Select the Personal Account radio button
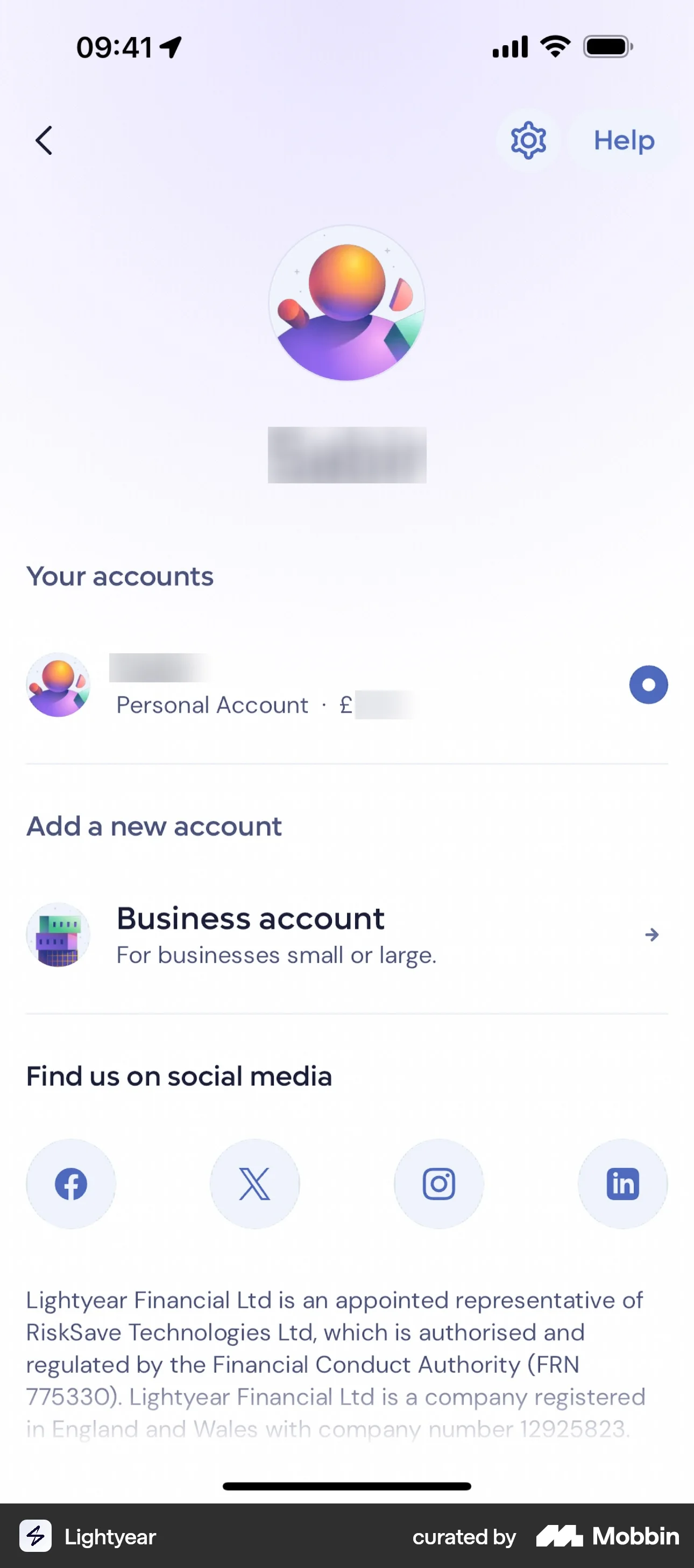Screen dimensions: 694x1568 [x=648, y=685]
